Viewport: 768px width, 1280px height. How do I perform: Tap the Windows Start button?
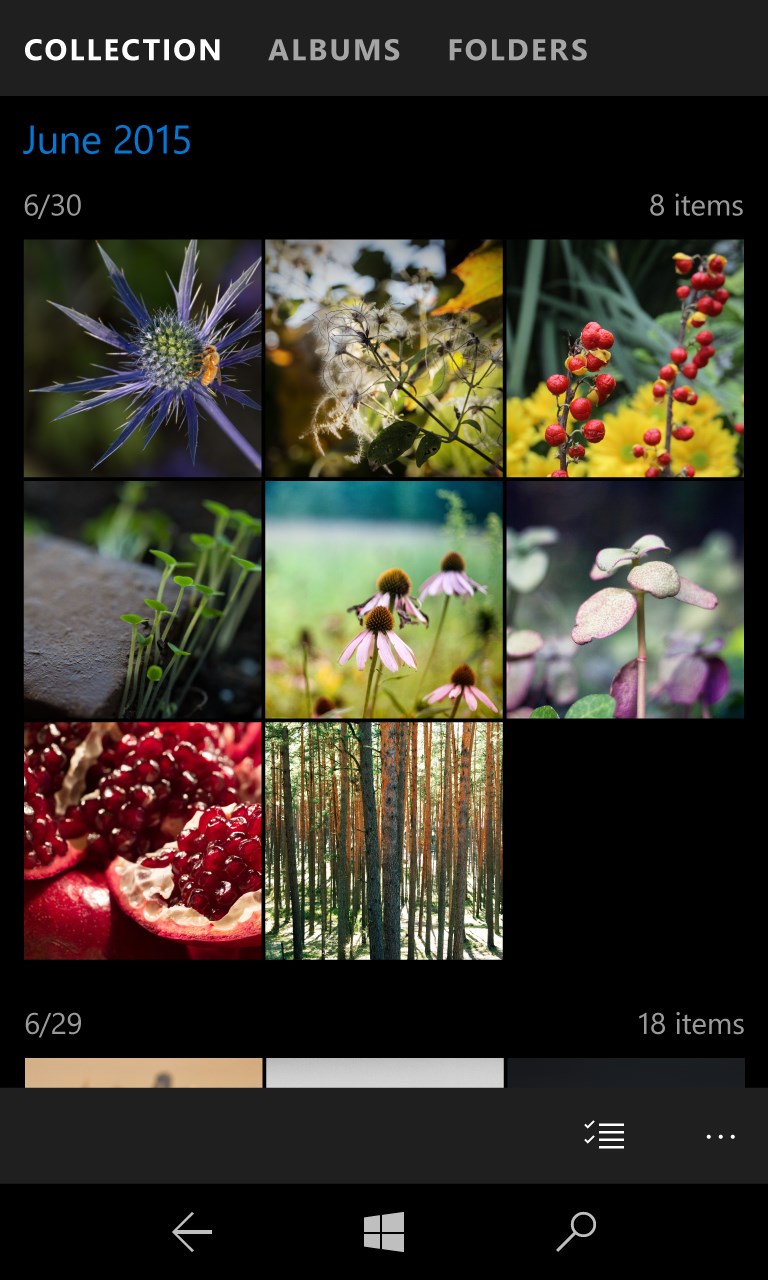384,1232
